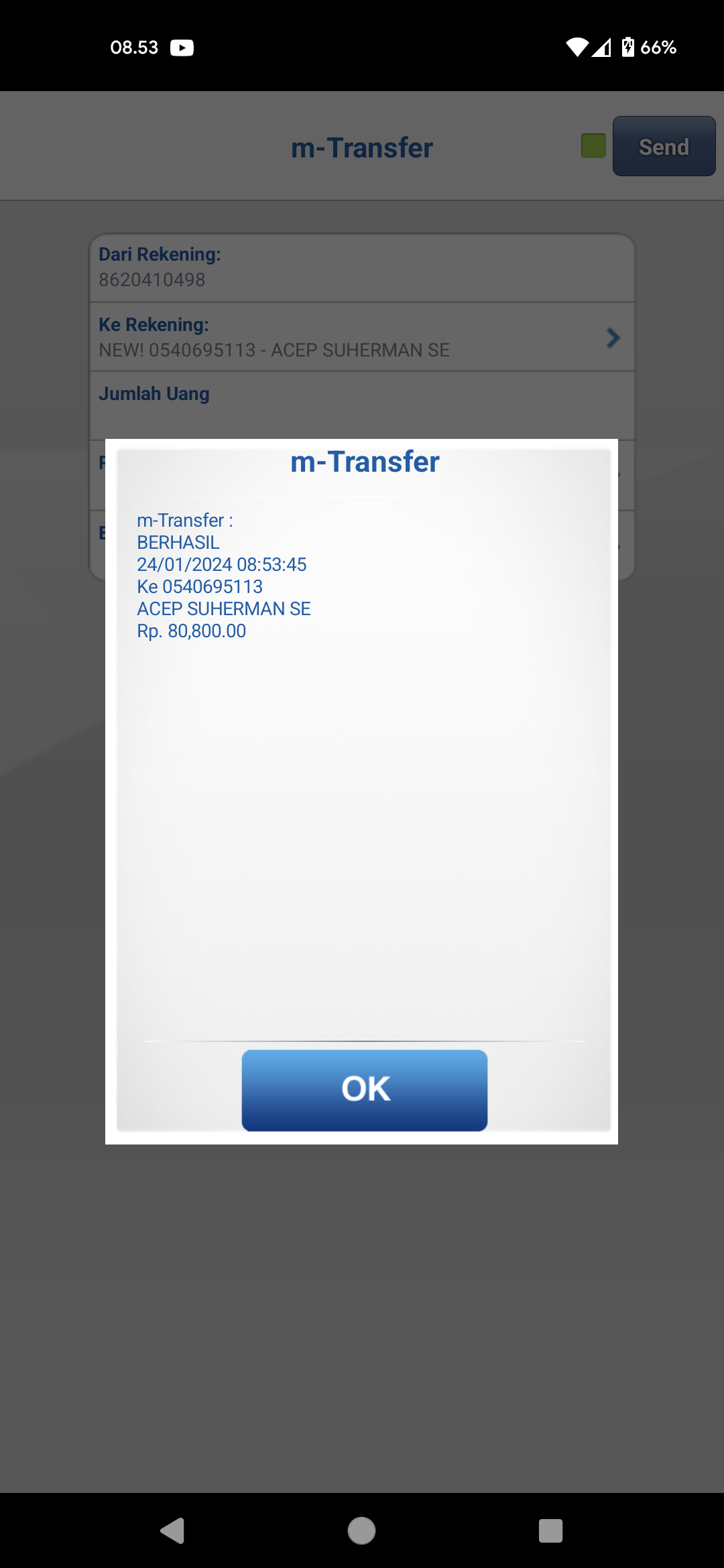Return to the home screen
The image size is (724, 1568).
[361, 1530]
